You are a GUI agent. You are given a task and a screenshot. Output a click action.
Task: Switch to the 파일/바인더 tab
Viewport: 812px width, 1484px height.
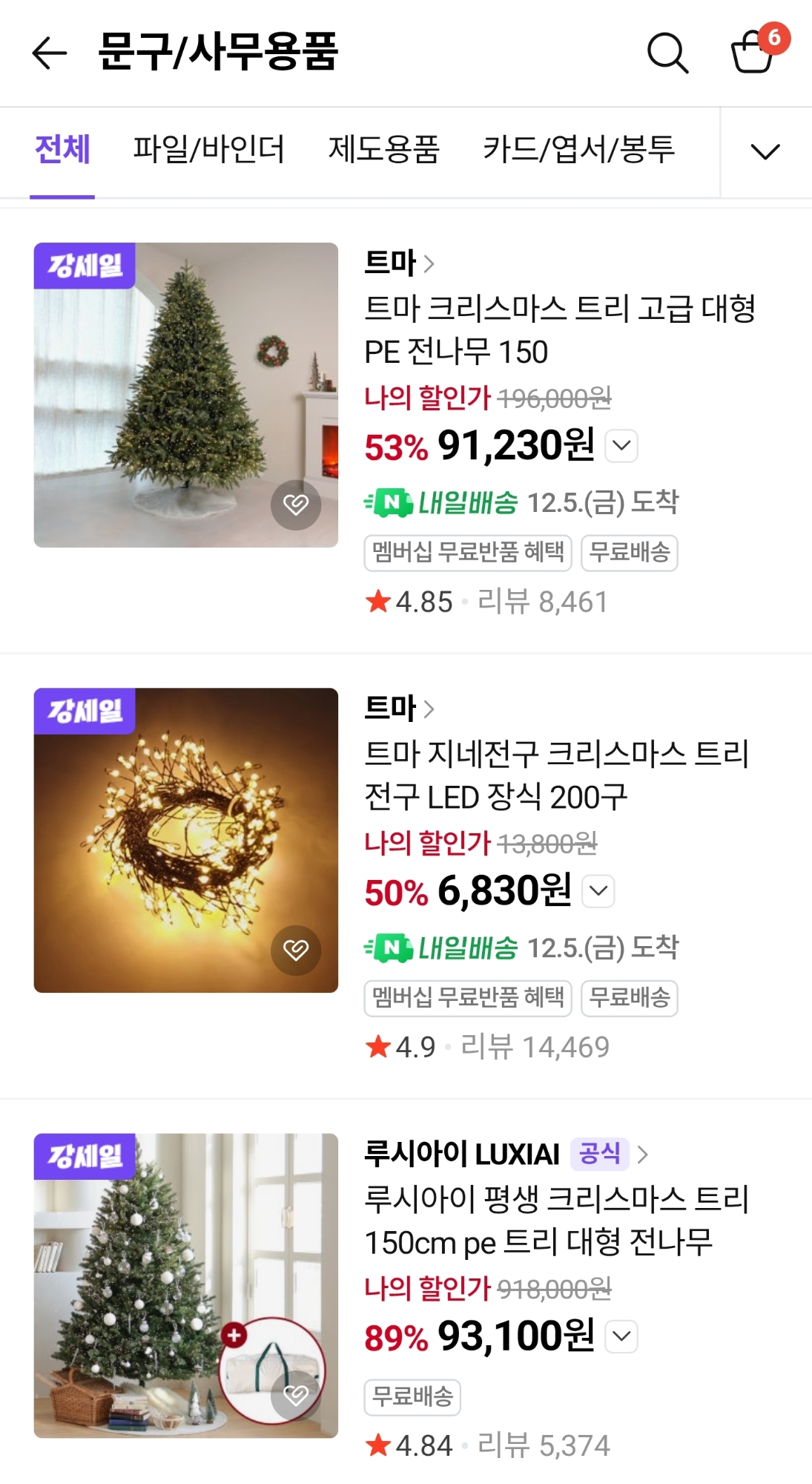208,150
